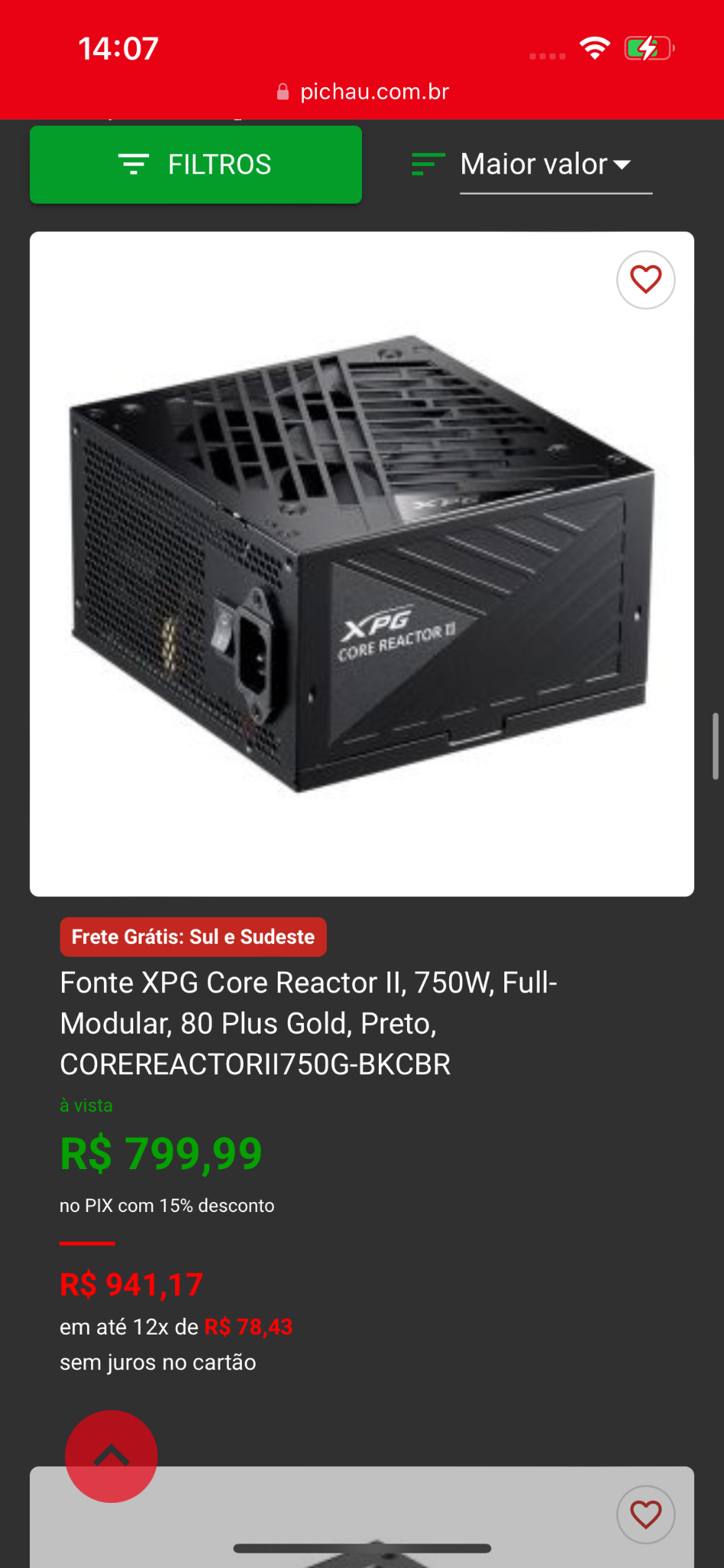Favorite the second product card at bottom
724x1568 pixels.
646,1514
